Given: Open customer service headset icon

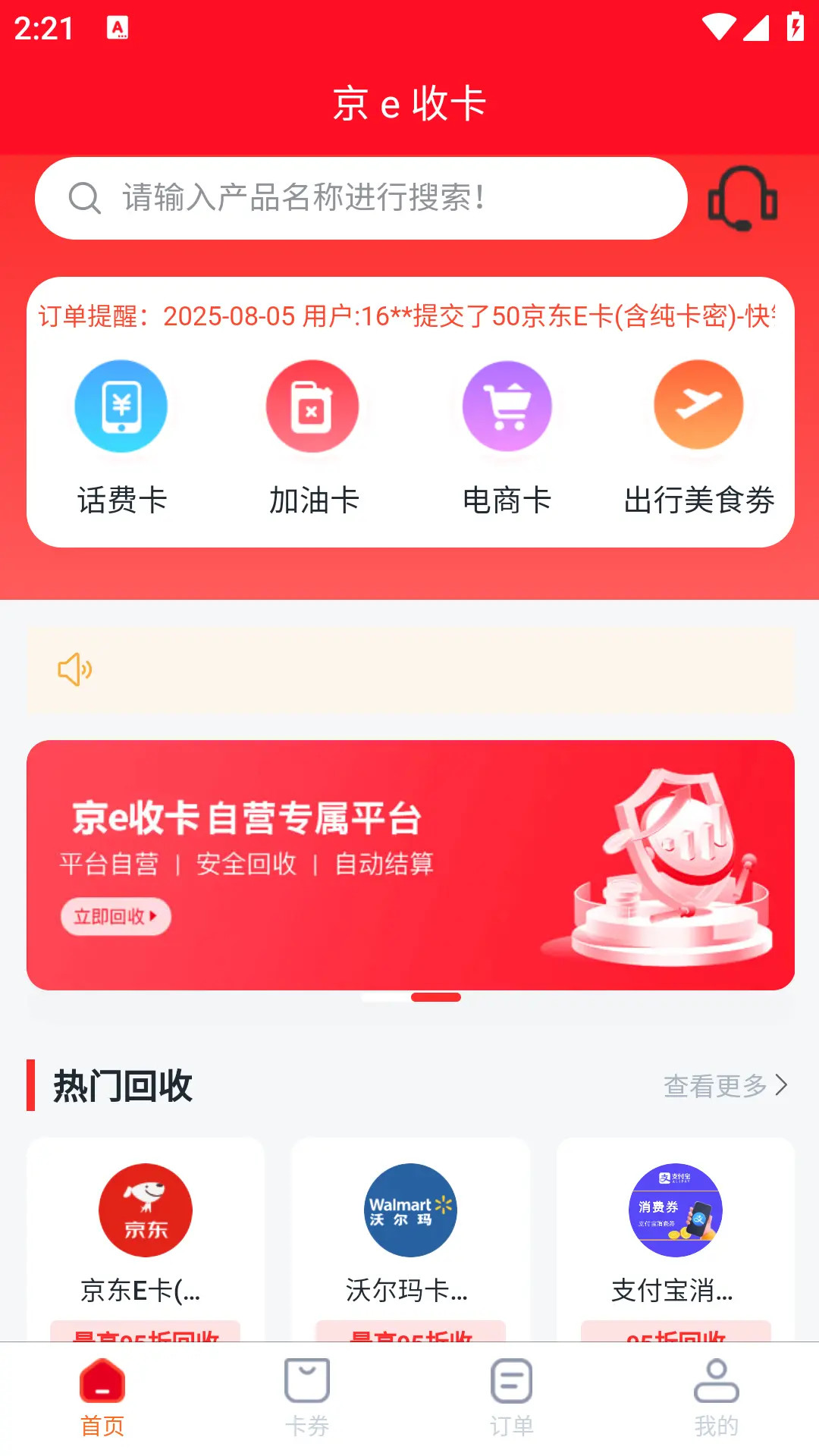Looking at the screenshot, I should (742, 199).
